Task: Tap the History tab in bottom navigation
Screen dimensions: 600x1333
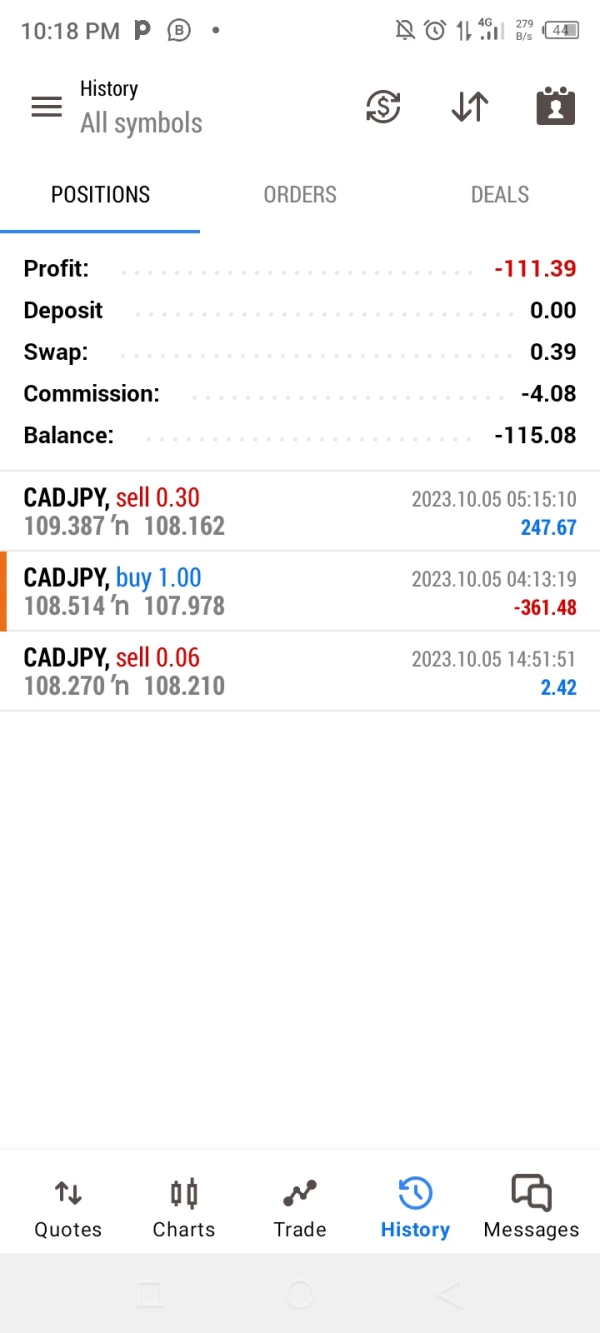Action: click(415, 1207)
